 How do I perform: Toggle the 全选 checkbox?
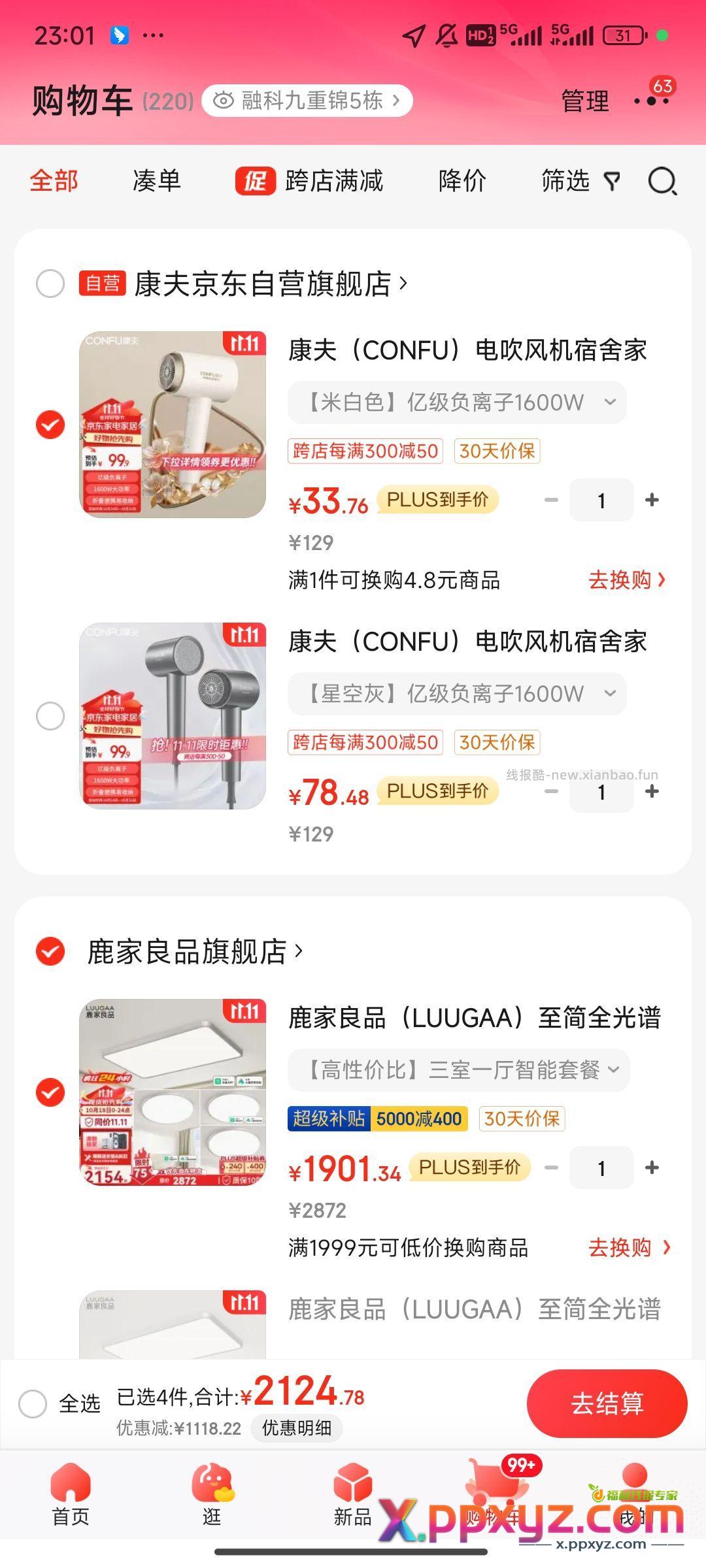(x=33, y=1403)
